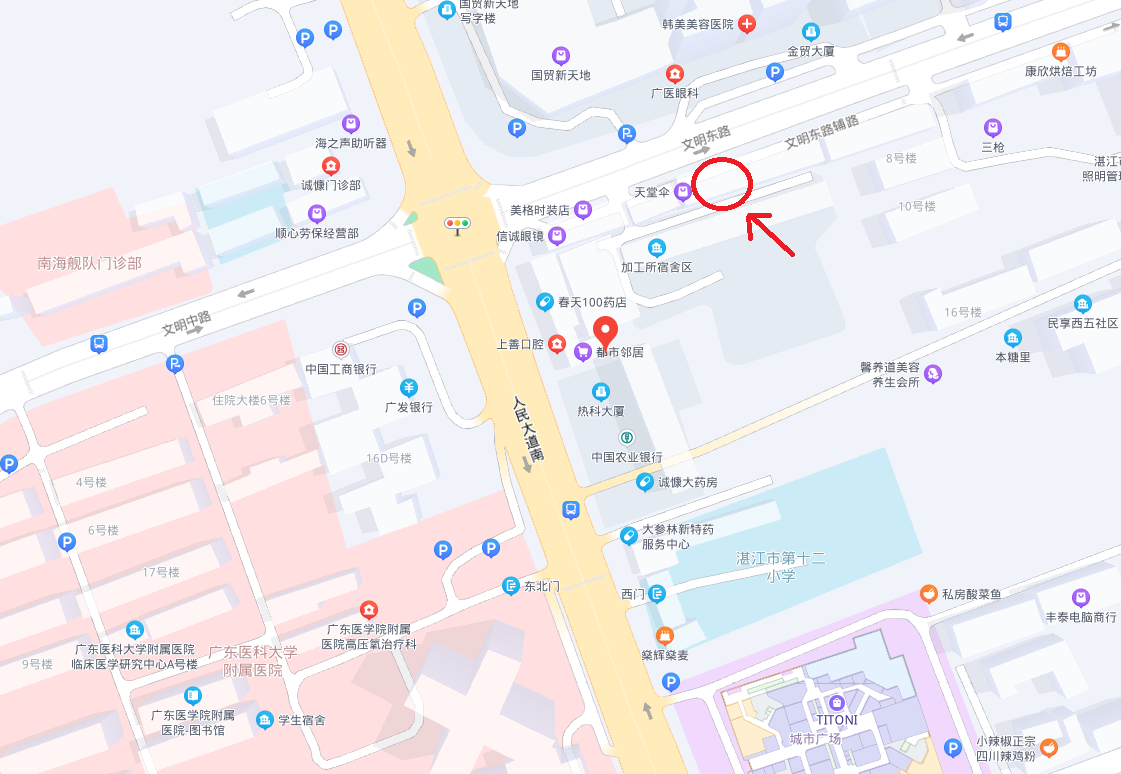Screen dimensions: 1121x774
Task: Tap the 中国工商银行 marker
Action: click(x=341, y=349)
